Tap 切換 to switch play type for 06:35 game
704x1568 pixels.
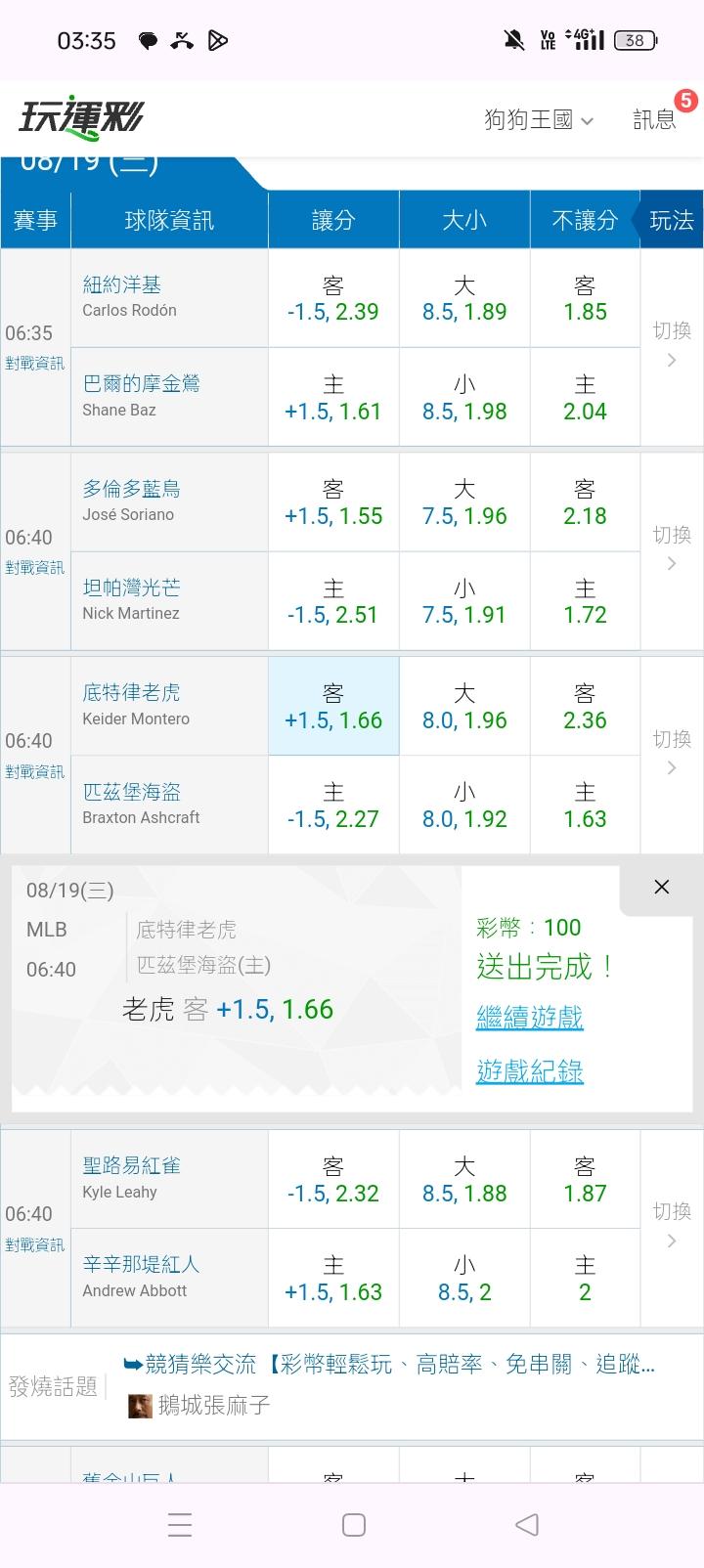(x=672, y=345)
